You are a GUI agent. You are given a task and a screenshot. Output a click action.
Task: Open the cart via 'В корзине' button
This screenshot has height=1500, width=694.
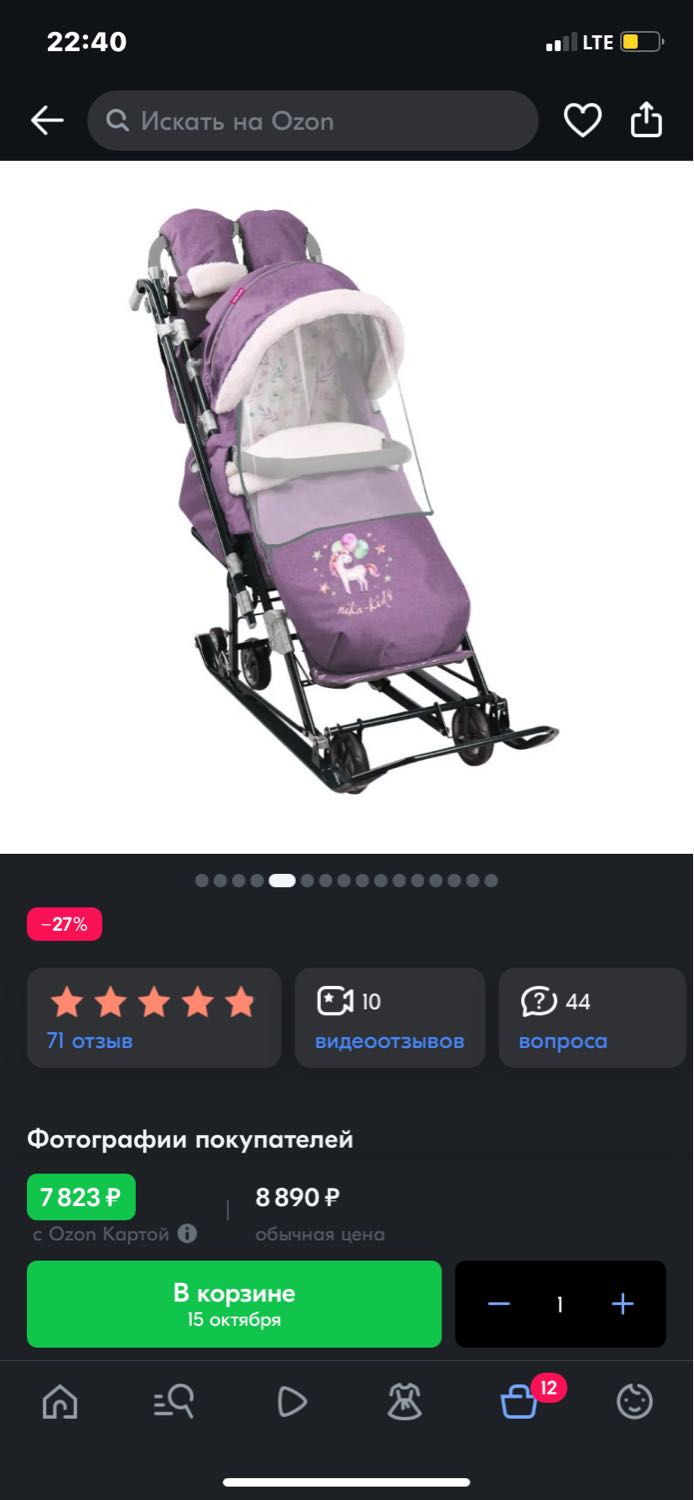click(234, 1304)
